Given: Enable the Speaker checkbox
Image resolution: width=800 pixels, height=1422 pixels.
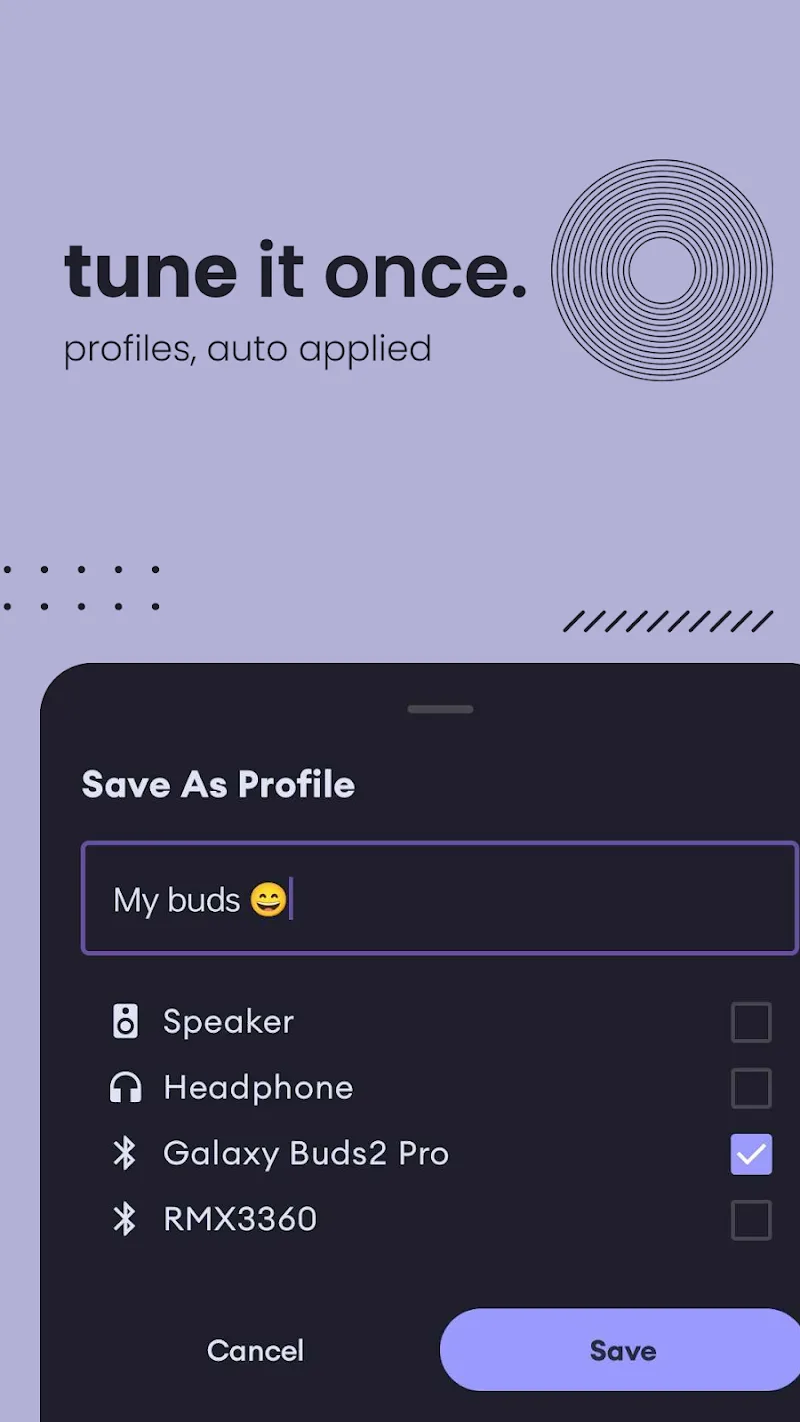Looking at the screenshot, I should [751, 1022].
